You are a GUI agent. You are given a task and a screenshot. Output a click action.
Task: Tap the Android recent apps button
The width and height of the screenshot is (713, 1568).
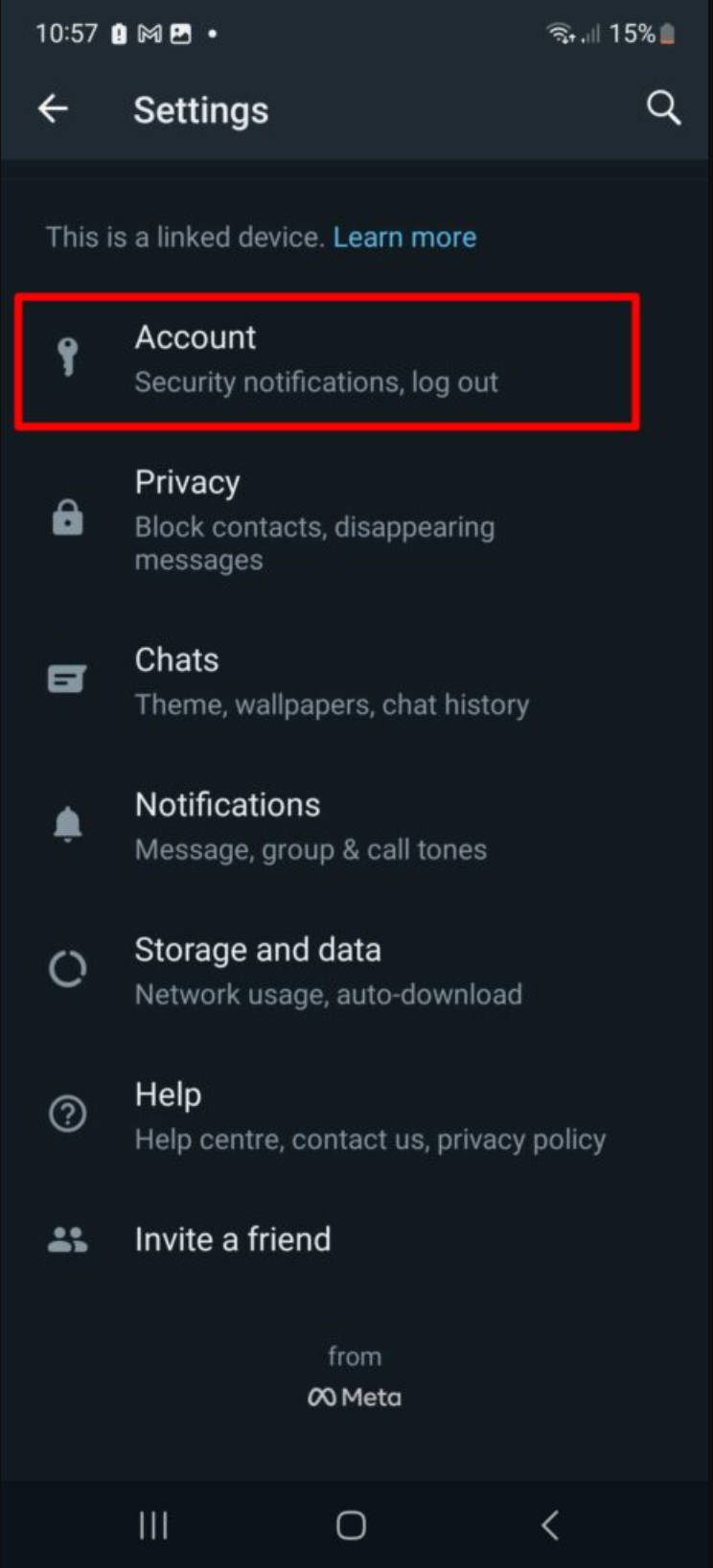coord(152,1525)
